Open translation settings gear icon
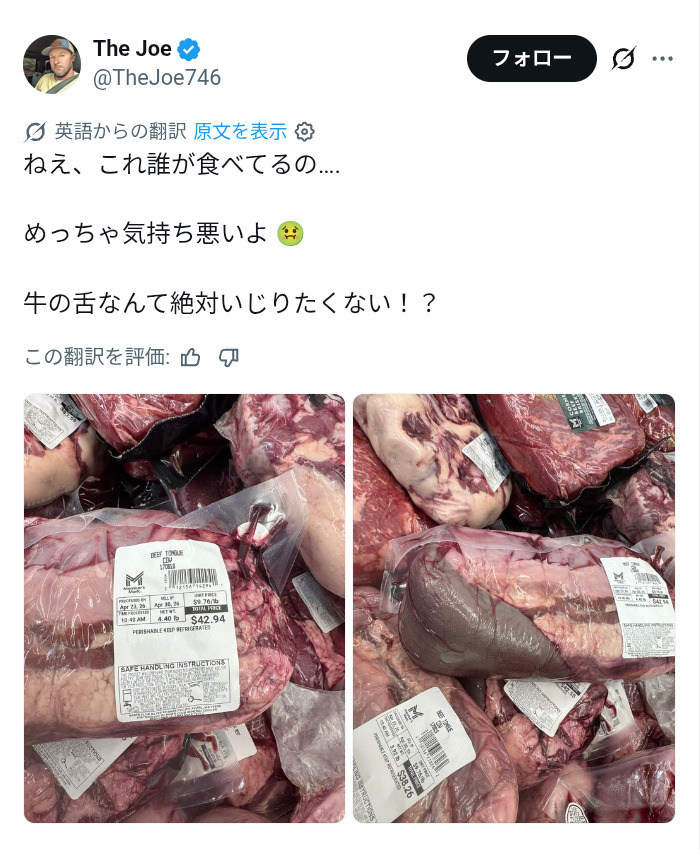Image resolution: width=700 pixels, height=850 pixels. pos(304,132)
